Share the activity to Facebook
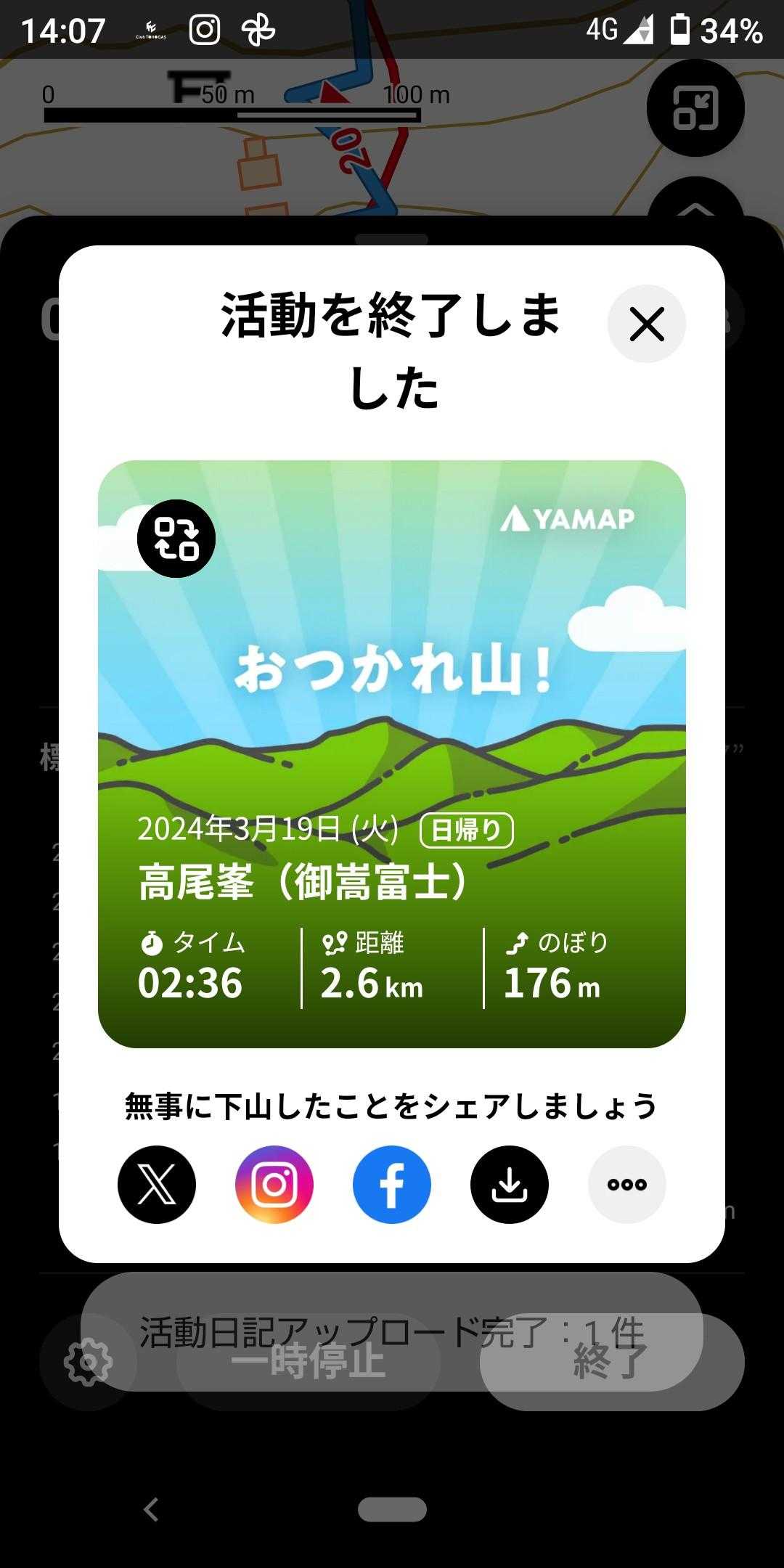 tap(392, 1185)
